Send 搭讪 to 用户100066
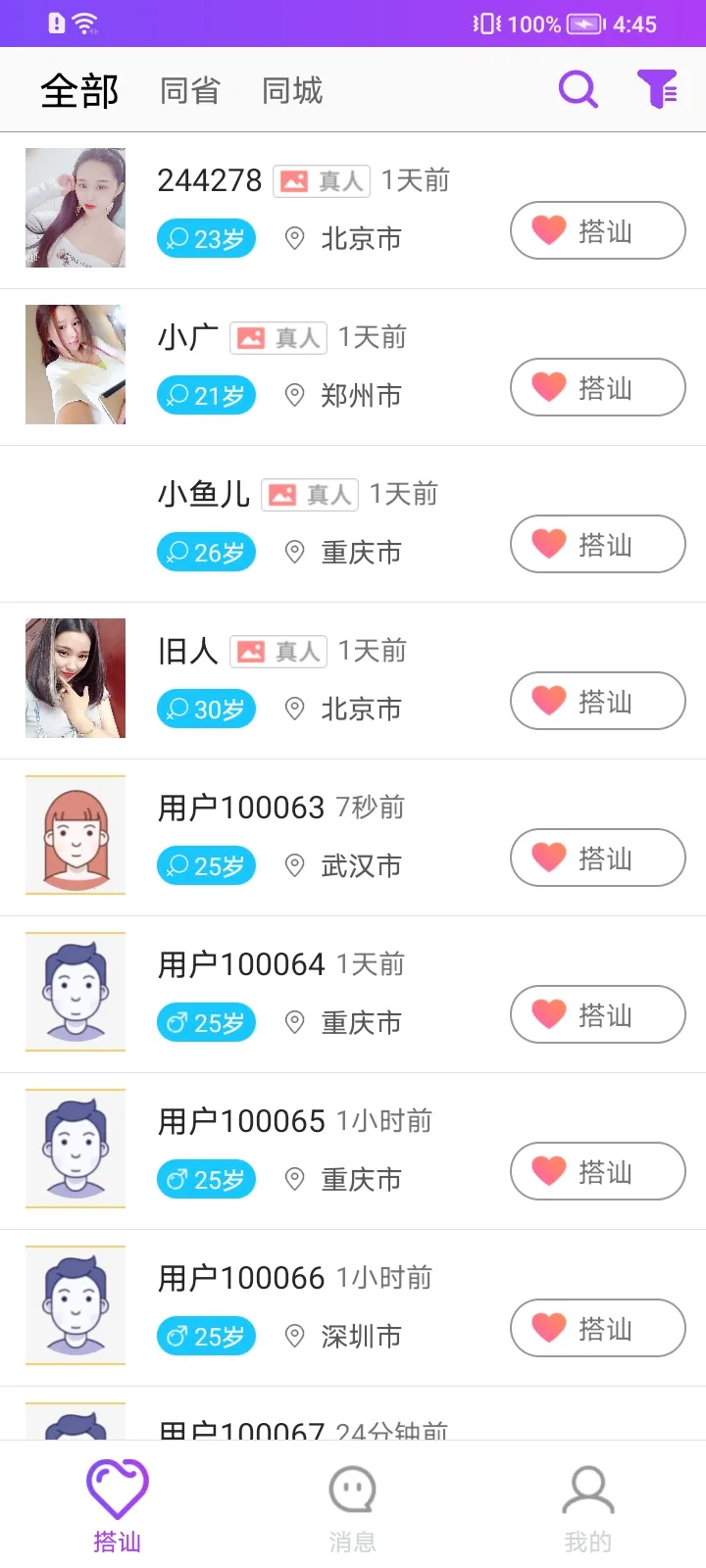 click(597, 1329)
